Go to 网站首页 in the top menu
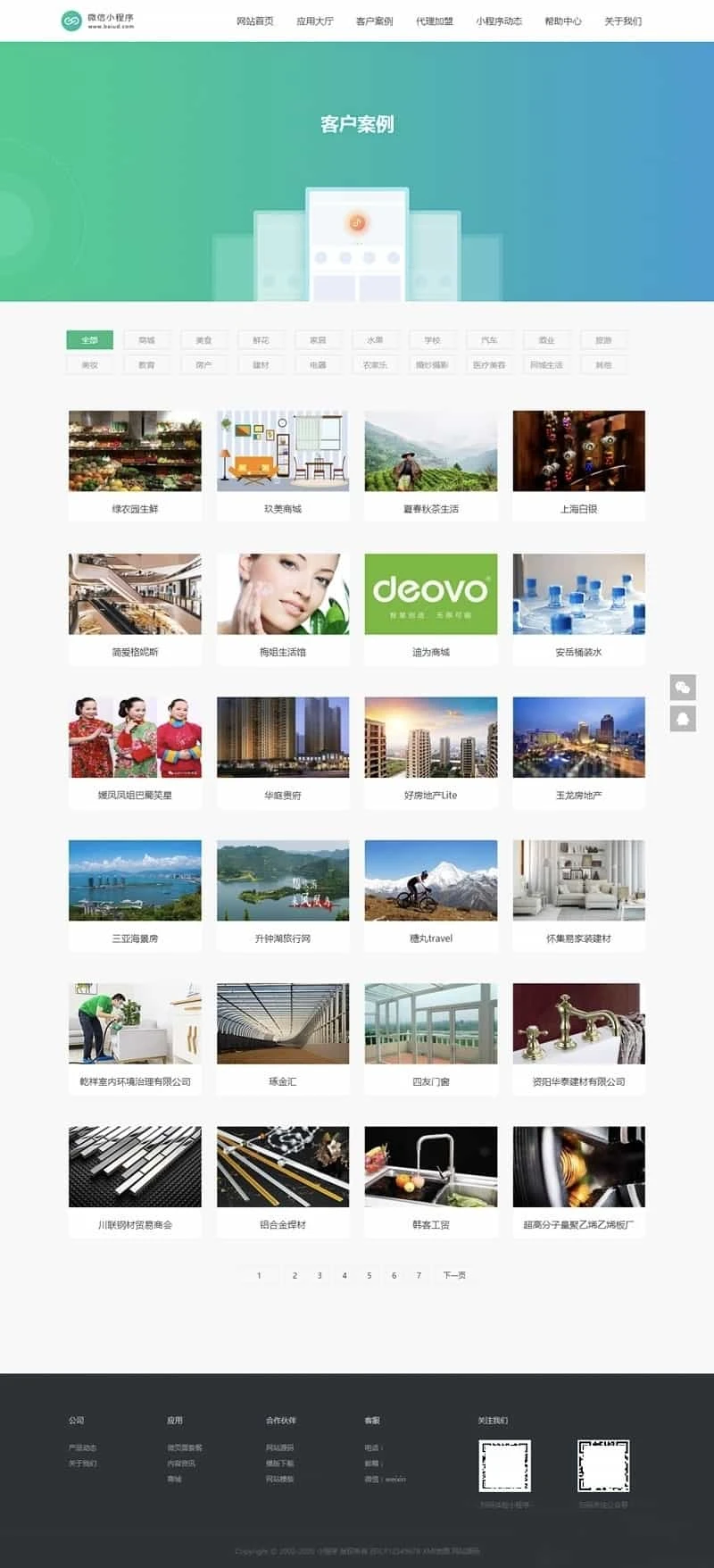The image size is (714, 1568). (x=255, y=21)
